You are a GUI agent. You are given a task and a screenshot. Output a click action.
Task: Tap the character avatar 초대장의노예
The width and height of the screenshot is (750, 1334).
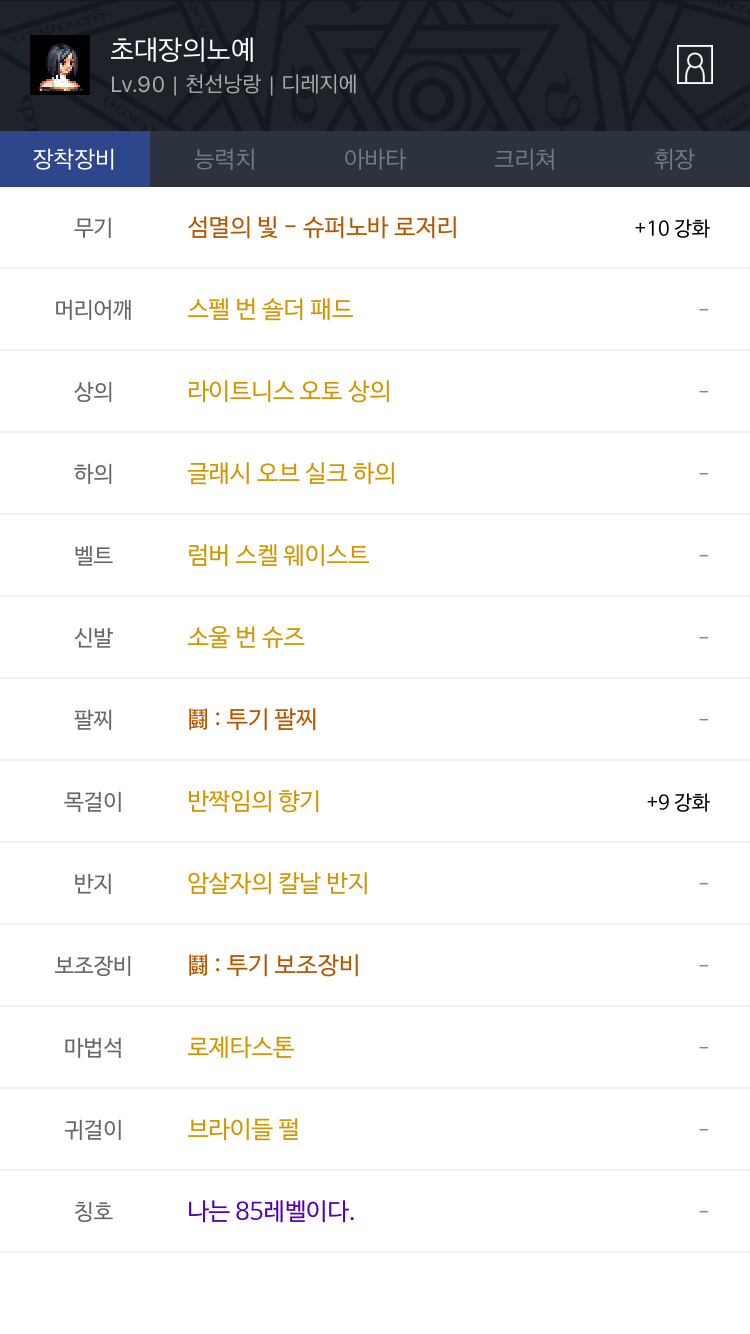tap(60, 65)
